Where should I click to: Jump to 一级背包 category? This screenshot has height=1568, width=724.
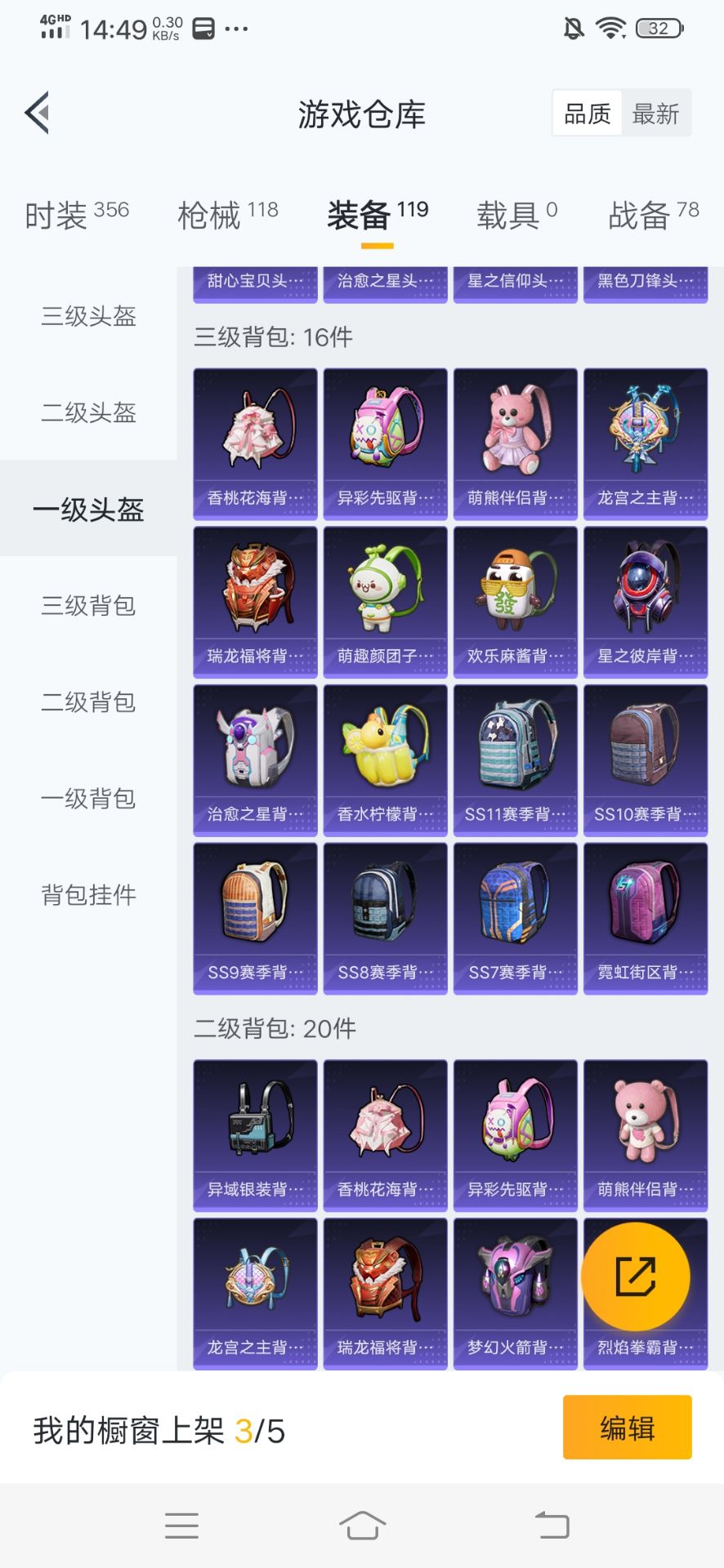88,798
